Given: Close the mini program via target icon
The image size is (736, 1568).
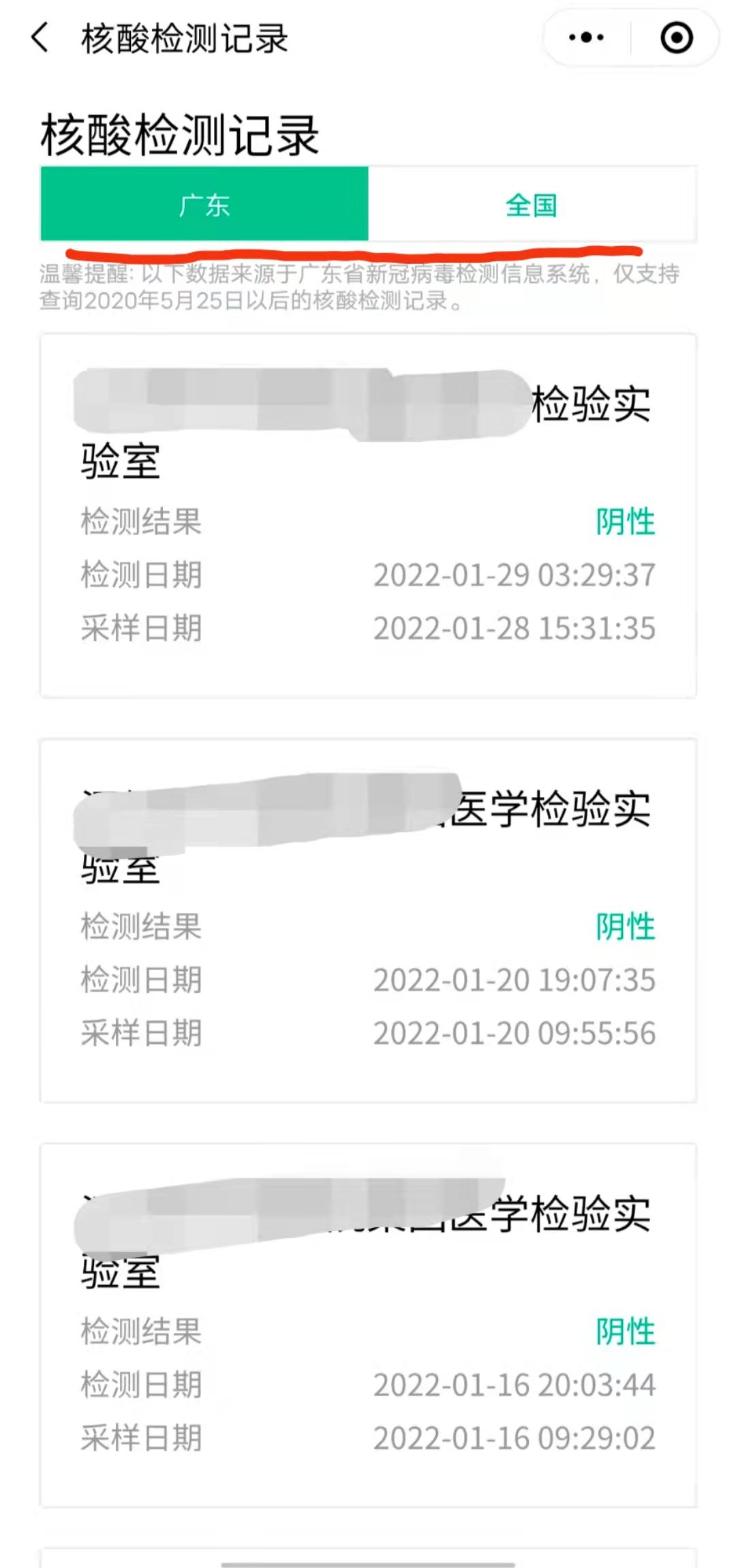Looking at the screenshot, I should tap(676, 37).
